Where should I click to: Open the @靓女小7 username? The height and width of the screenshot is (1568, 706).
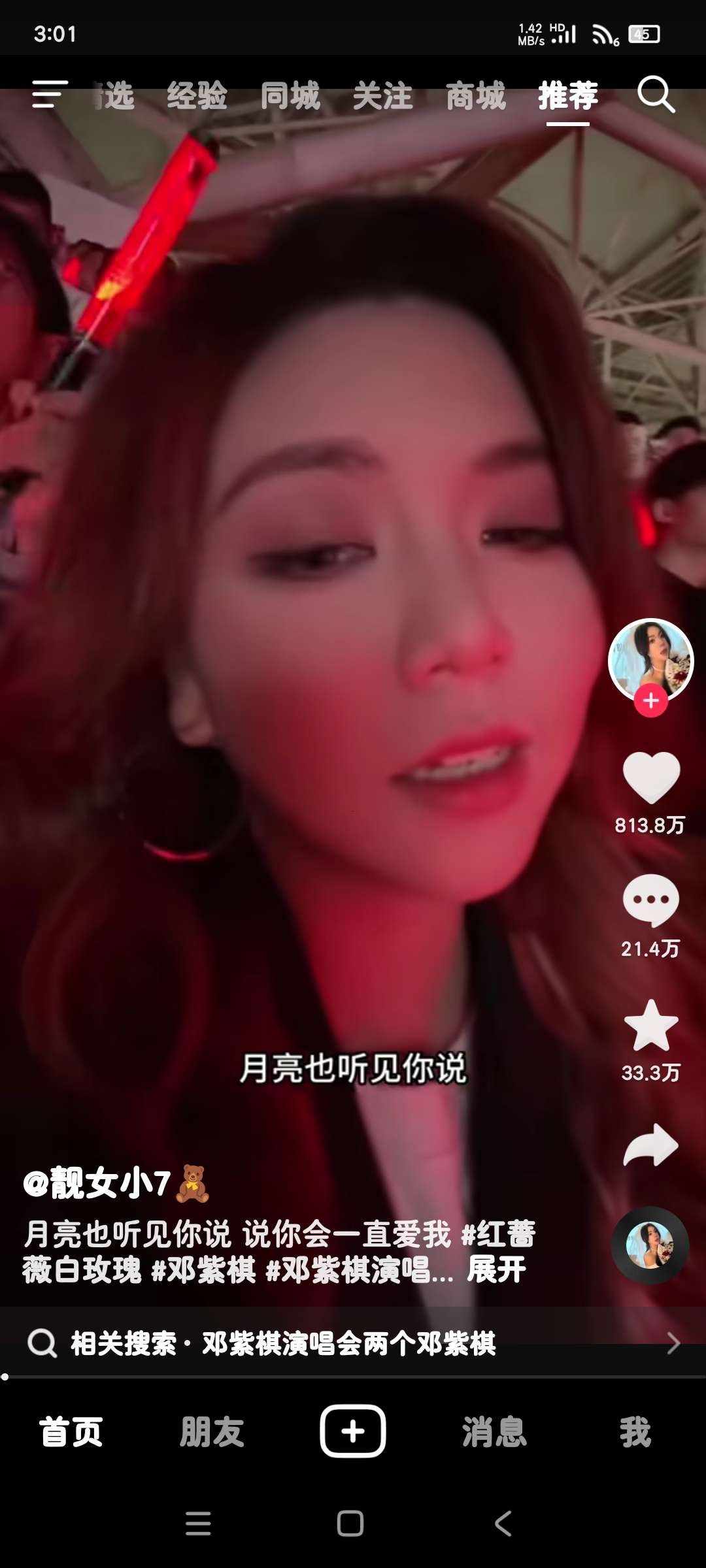[x=98, y=1183]
